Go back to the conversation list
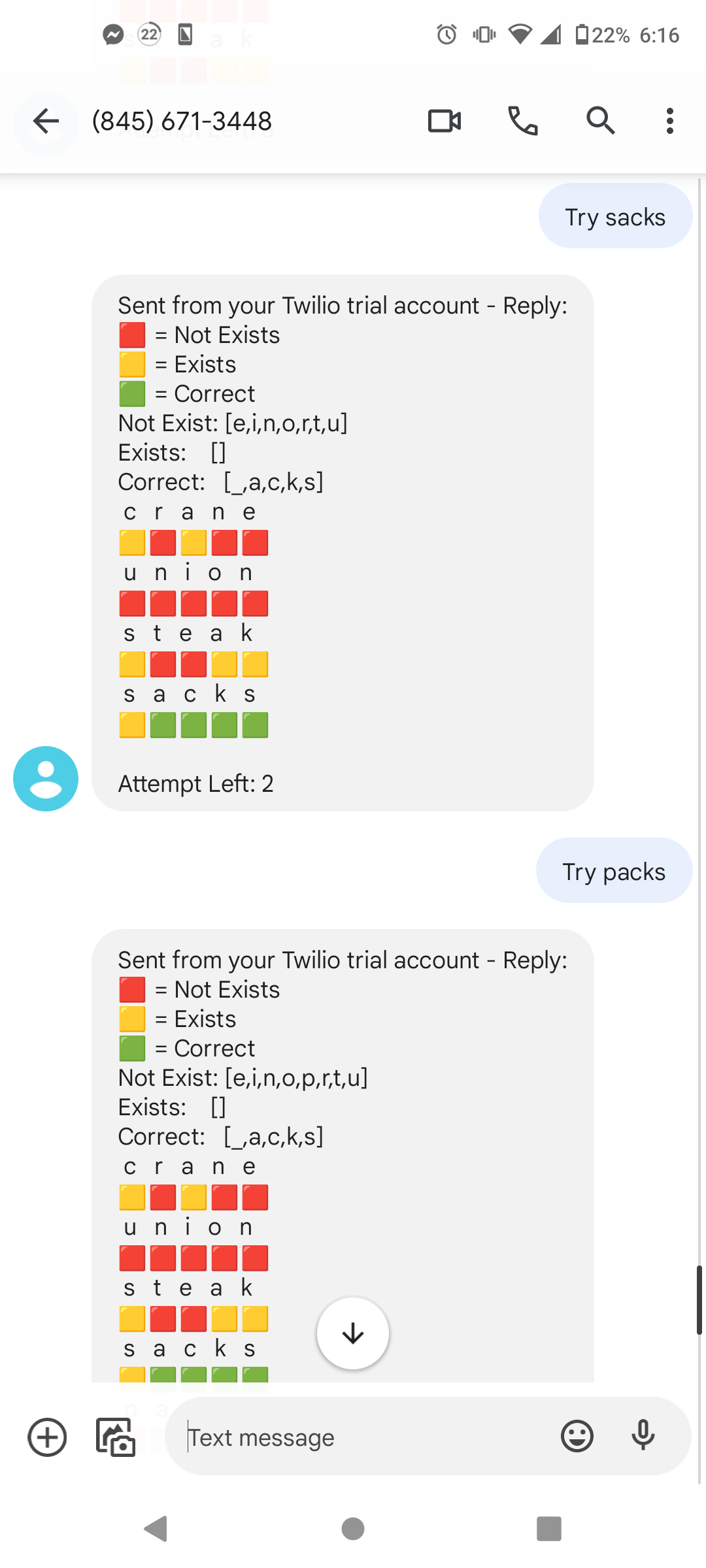Image resolution: width=706 pixels, height=1568 pixels. tap(46, 121)
